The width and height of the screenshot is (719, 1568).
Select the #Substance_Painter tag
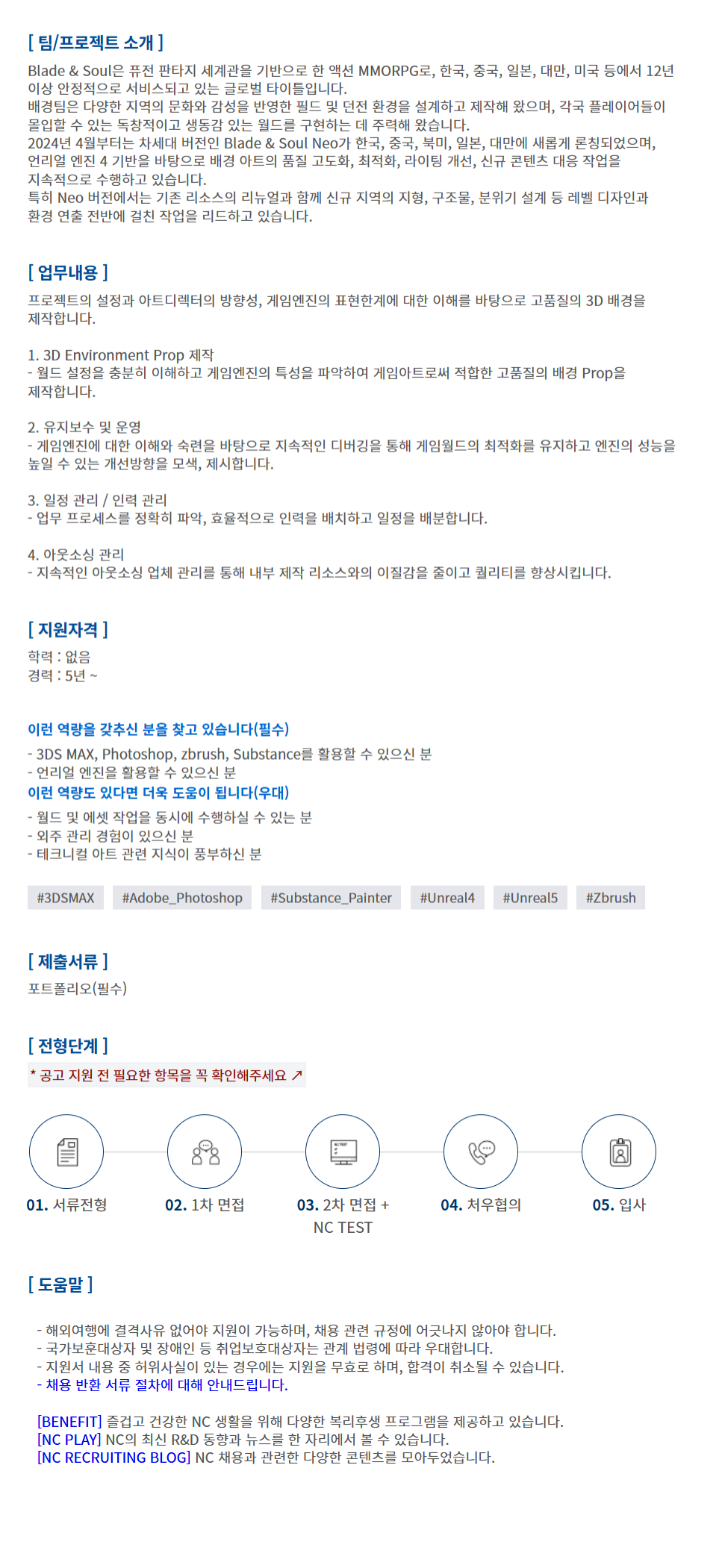tap(331, 898)
